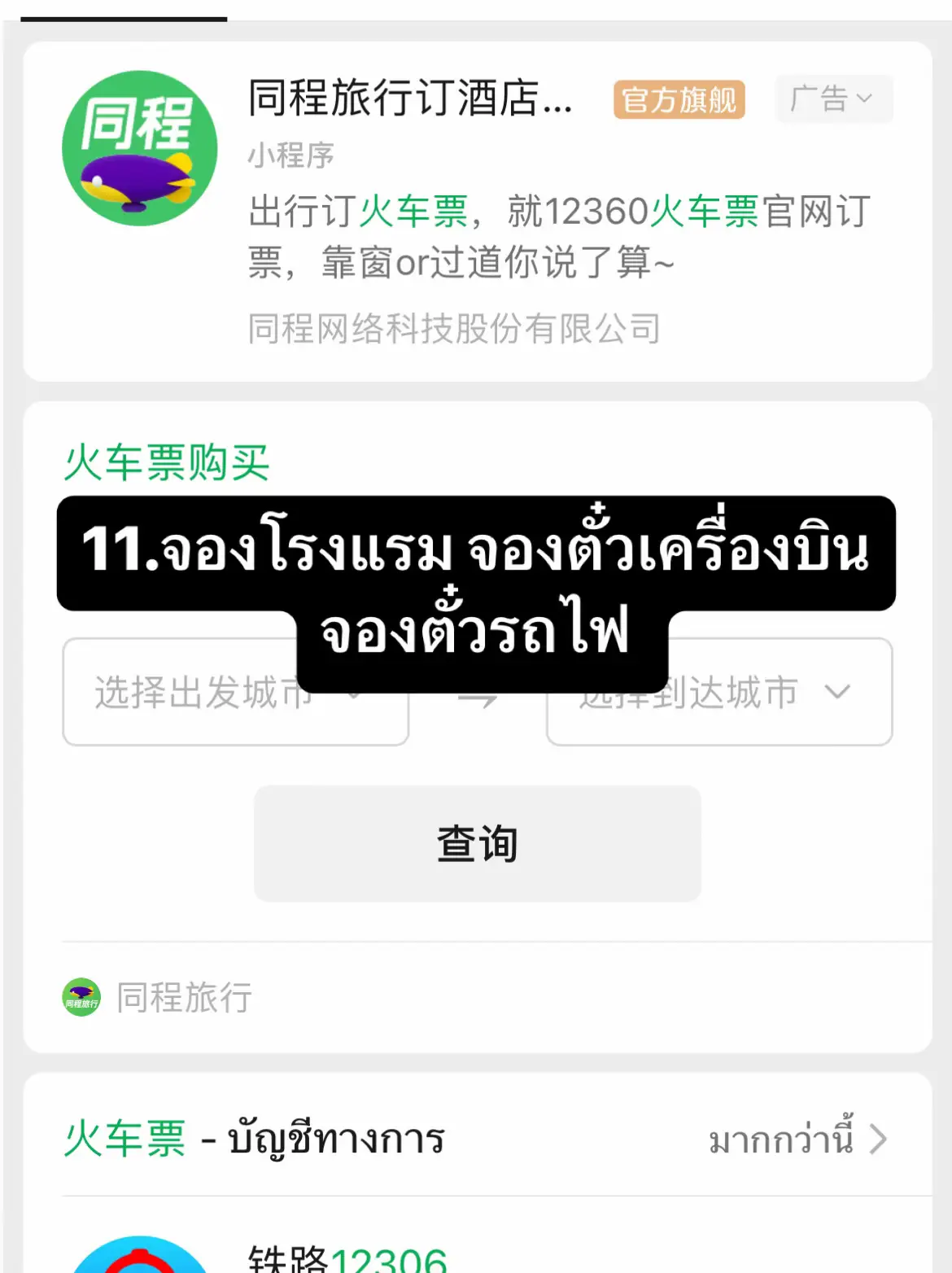Open the 铁路12306 official account
The height and width of the screenshot is (1273, 952).
[348, 1258]
